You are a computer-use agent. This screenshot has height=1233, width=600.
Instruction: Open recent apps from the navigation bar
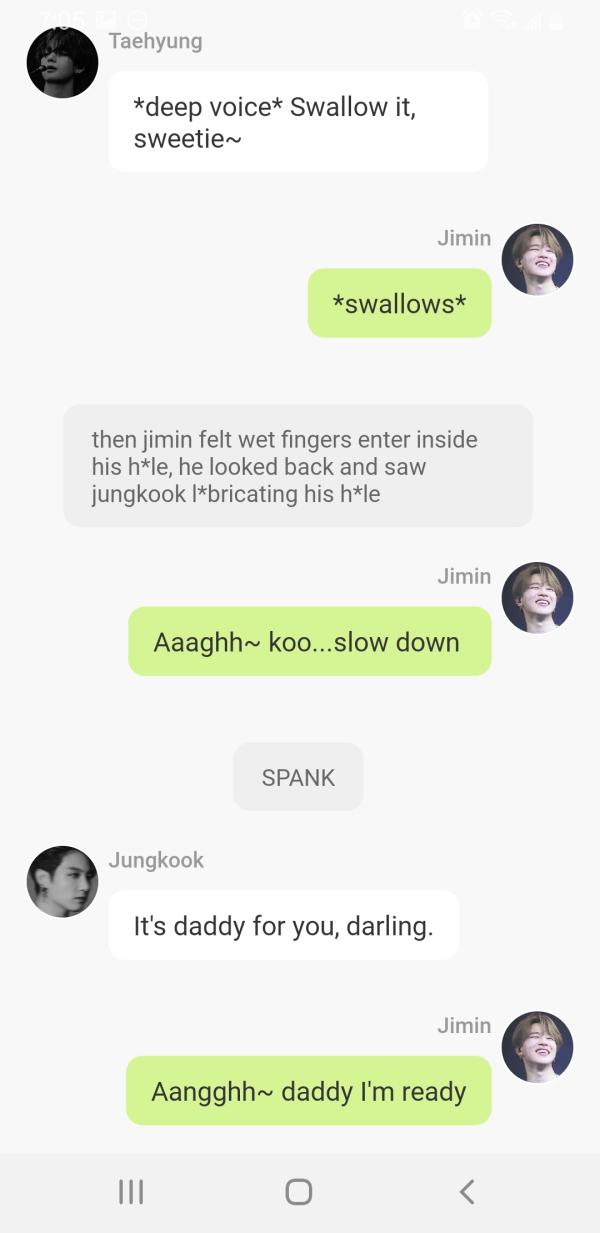[131, 1191]
